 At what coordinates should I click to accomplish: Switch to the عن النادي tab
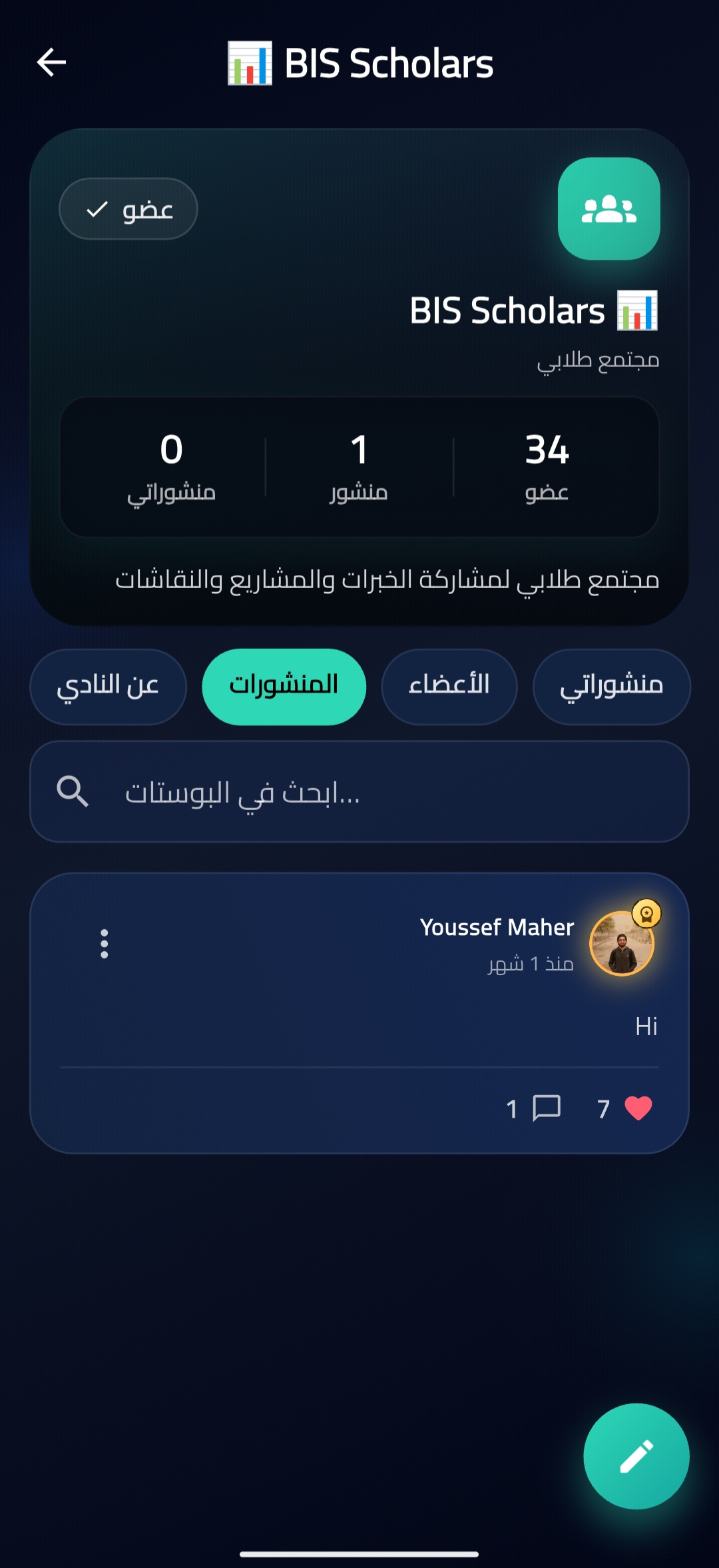[109, 686]
